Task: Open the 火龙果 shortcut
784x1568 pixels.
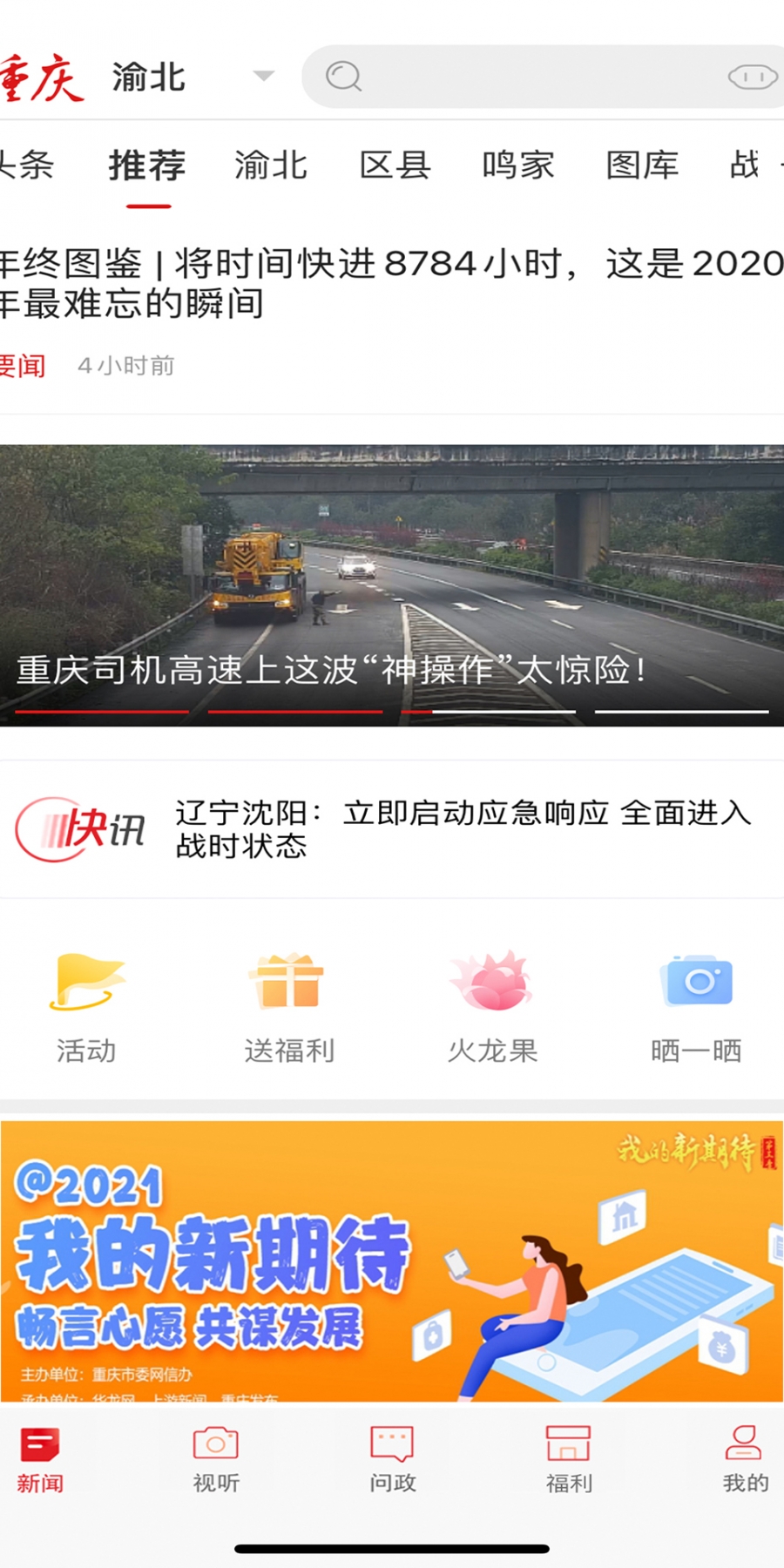Action: [492, 1006]
